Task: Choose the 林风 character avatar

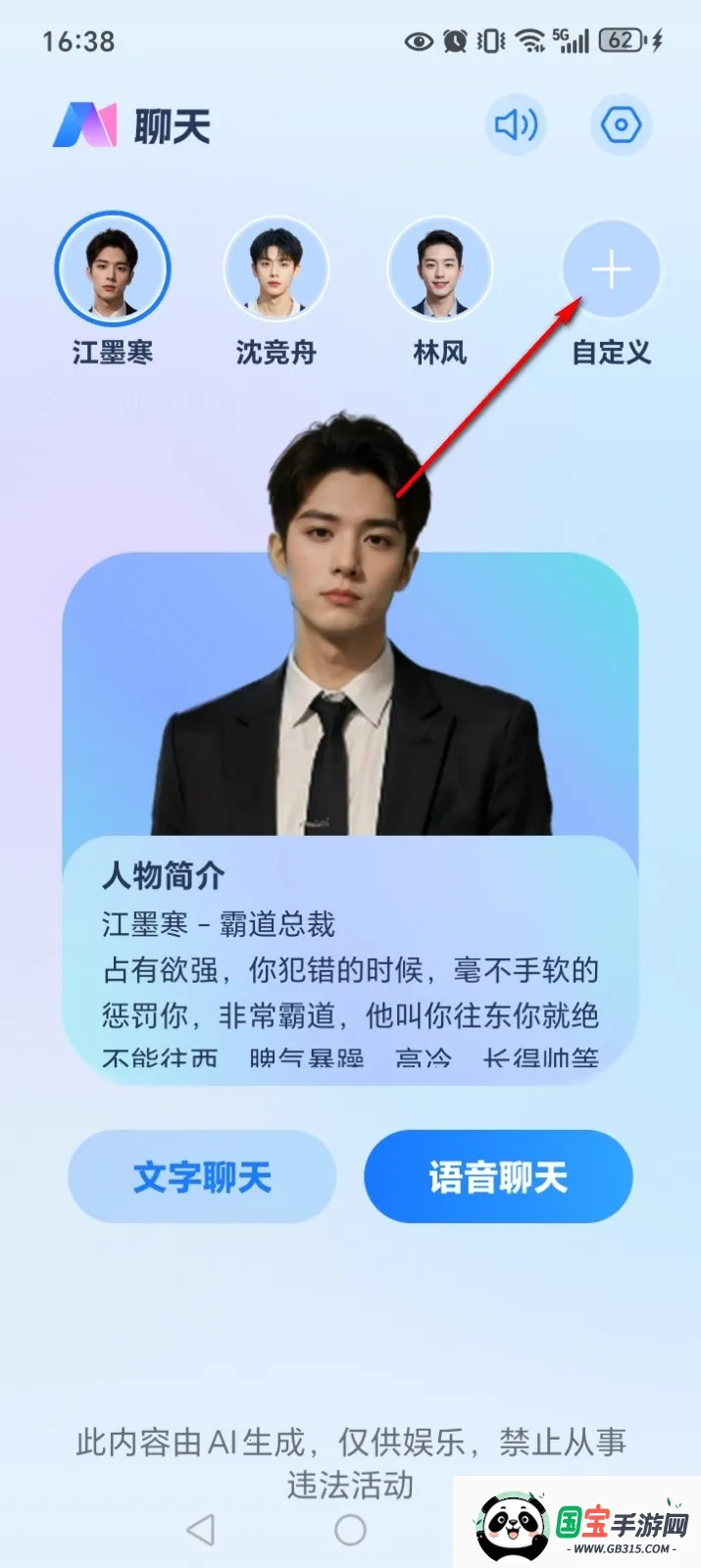Action: [x=439, y=269]
